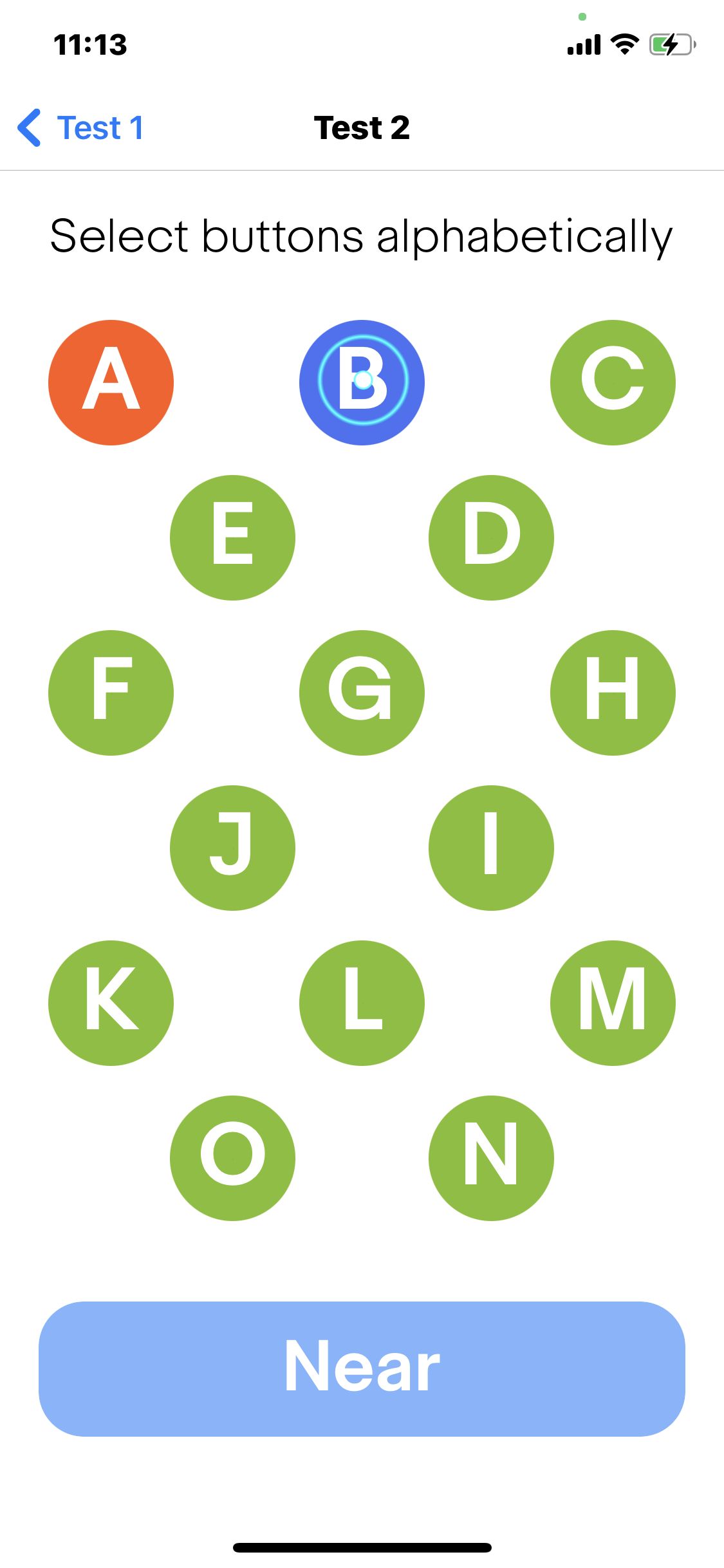724x1568 pixels.
Task: Select letter D circle
Action: (491, 537)
